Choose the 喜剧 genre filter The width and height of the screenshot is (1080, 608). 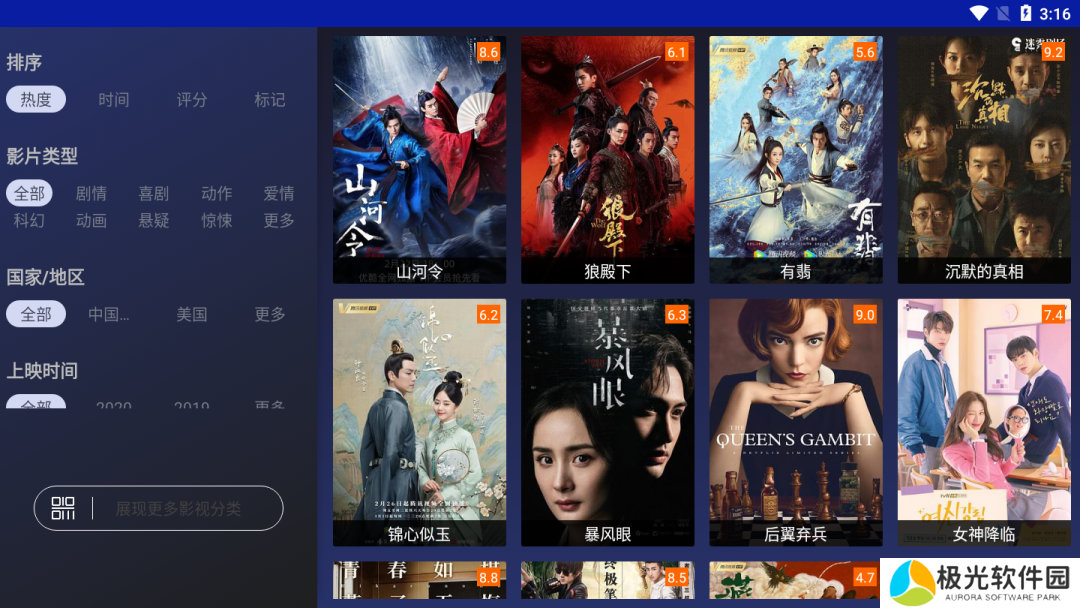[154, 193]
